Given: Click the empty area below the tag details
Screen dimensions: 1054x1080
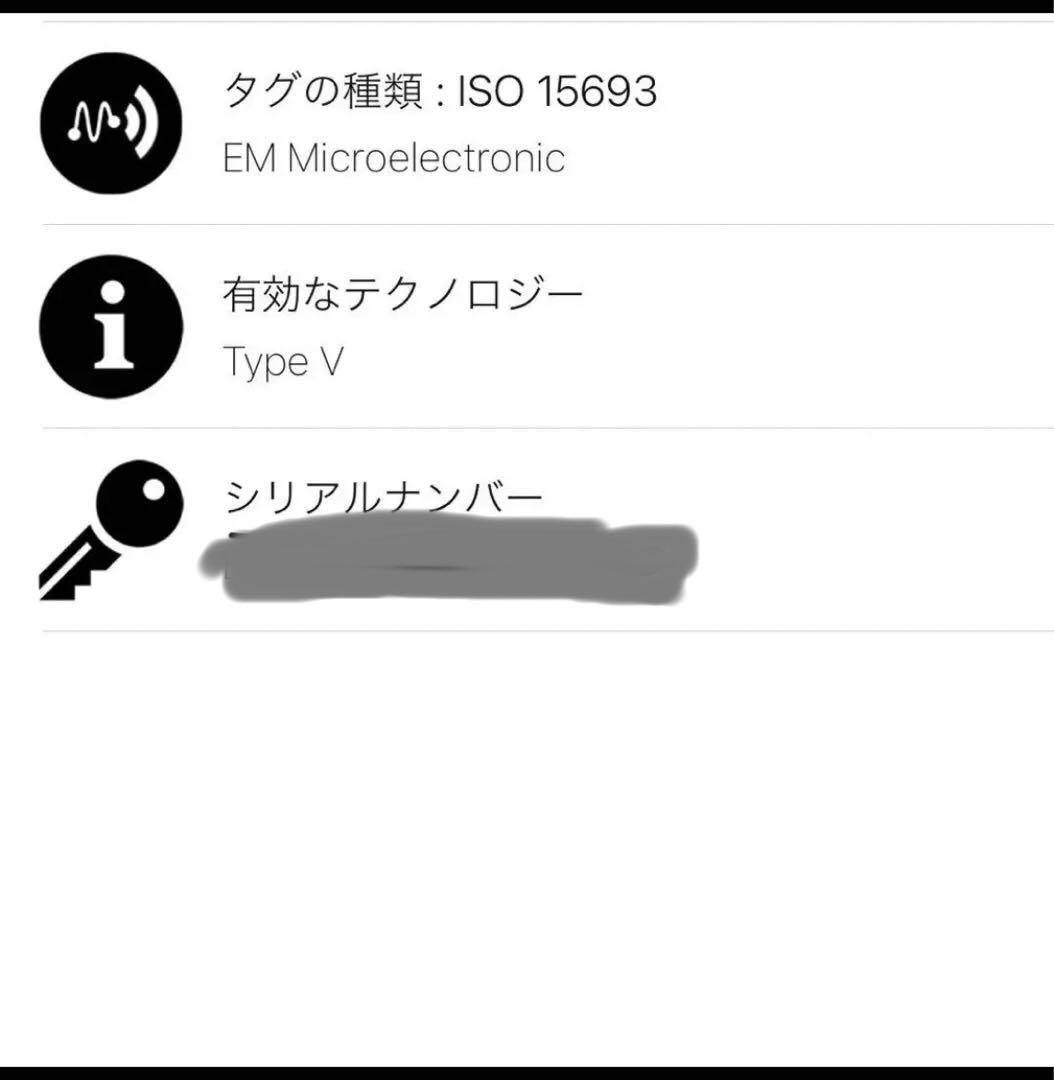Looking at the screenshot, I should tap(527, 850).
